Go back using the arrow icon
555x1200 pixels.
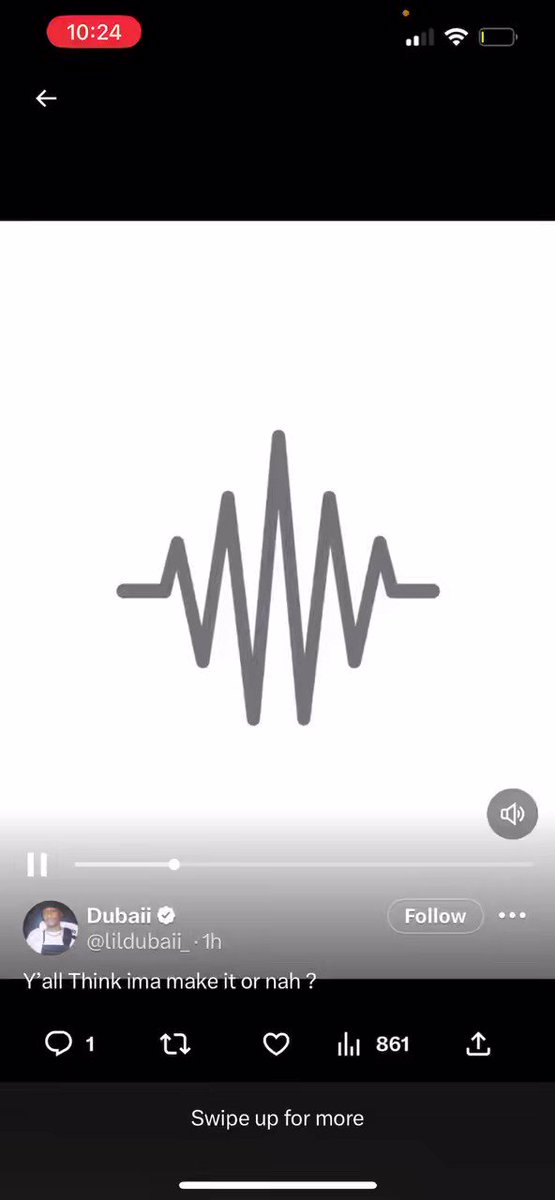[46, 98]
